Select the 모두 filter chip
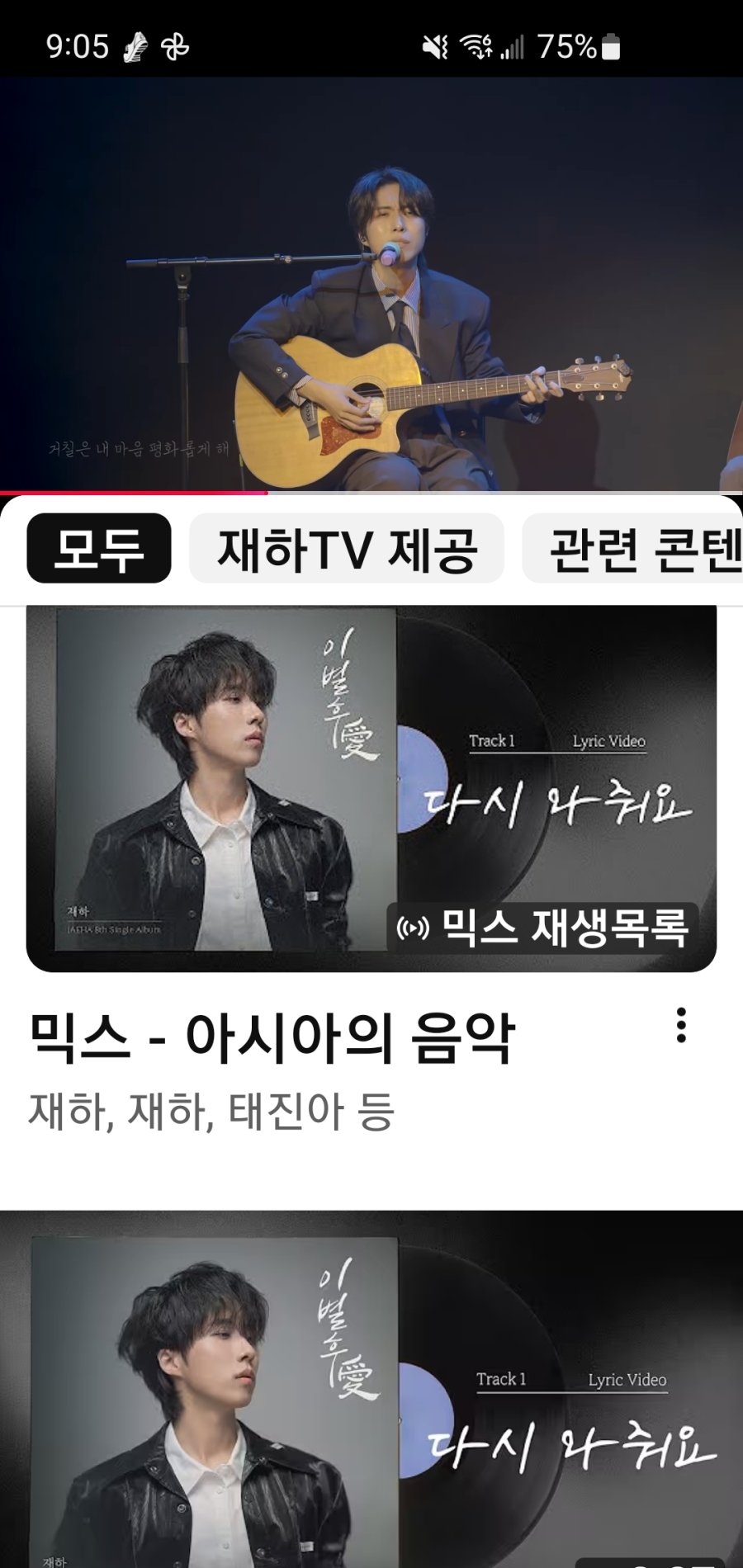Screen dimensions: 743x1568 tap(98, 549)
